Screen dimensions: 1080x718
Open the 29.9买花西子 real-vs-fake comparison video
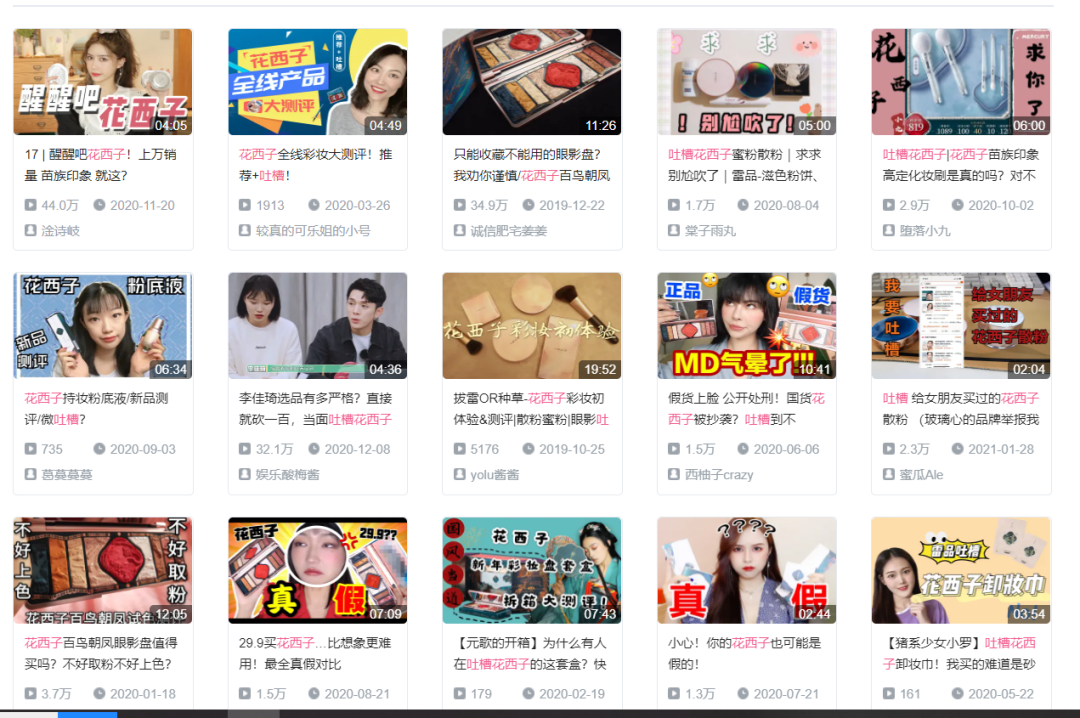pos(317,570)
